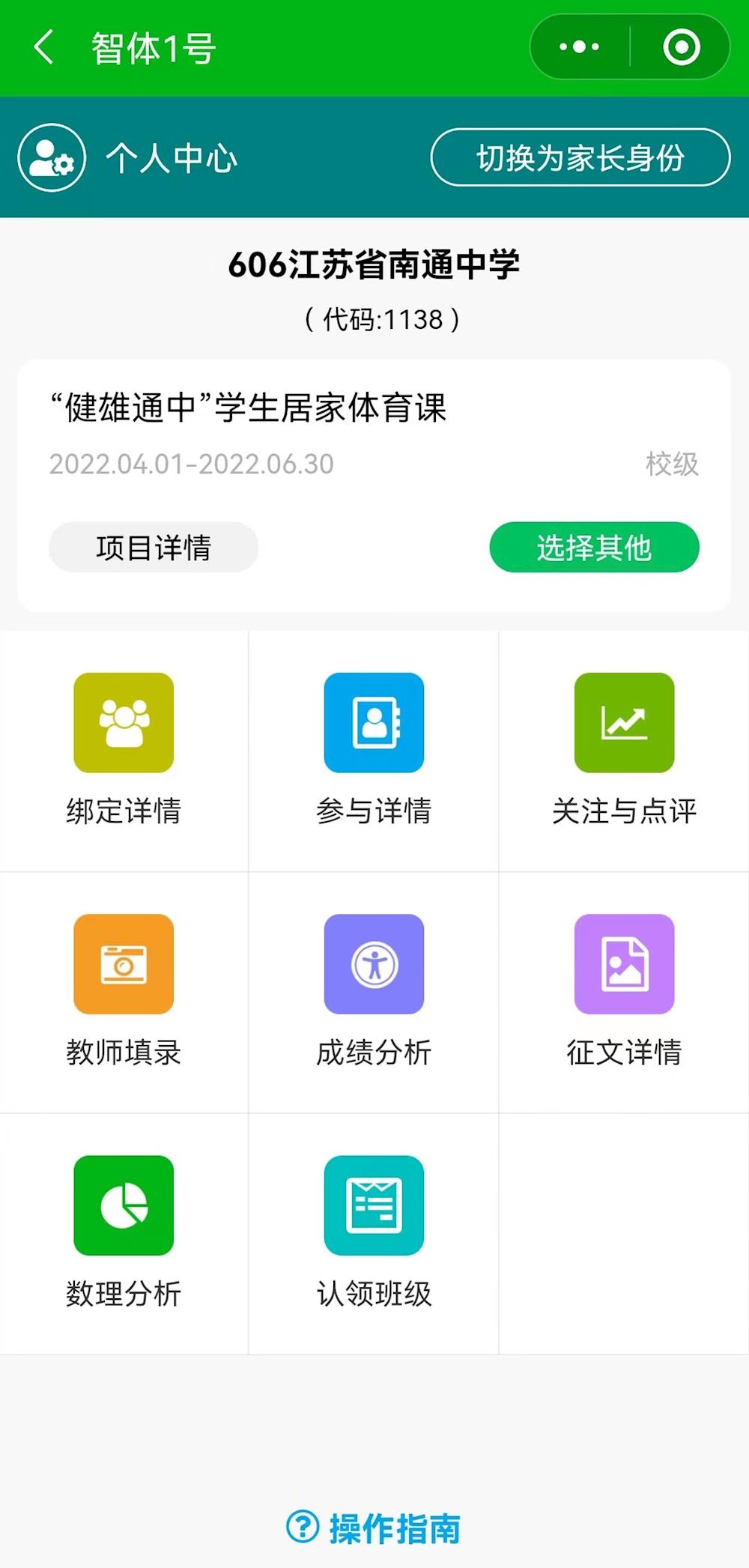The width and height of the screenshot is (749, 1568).
Task: Open the 绑定详情 (binding details) icon
Action: [124, 721]
